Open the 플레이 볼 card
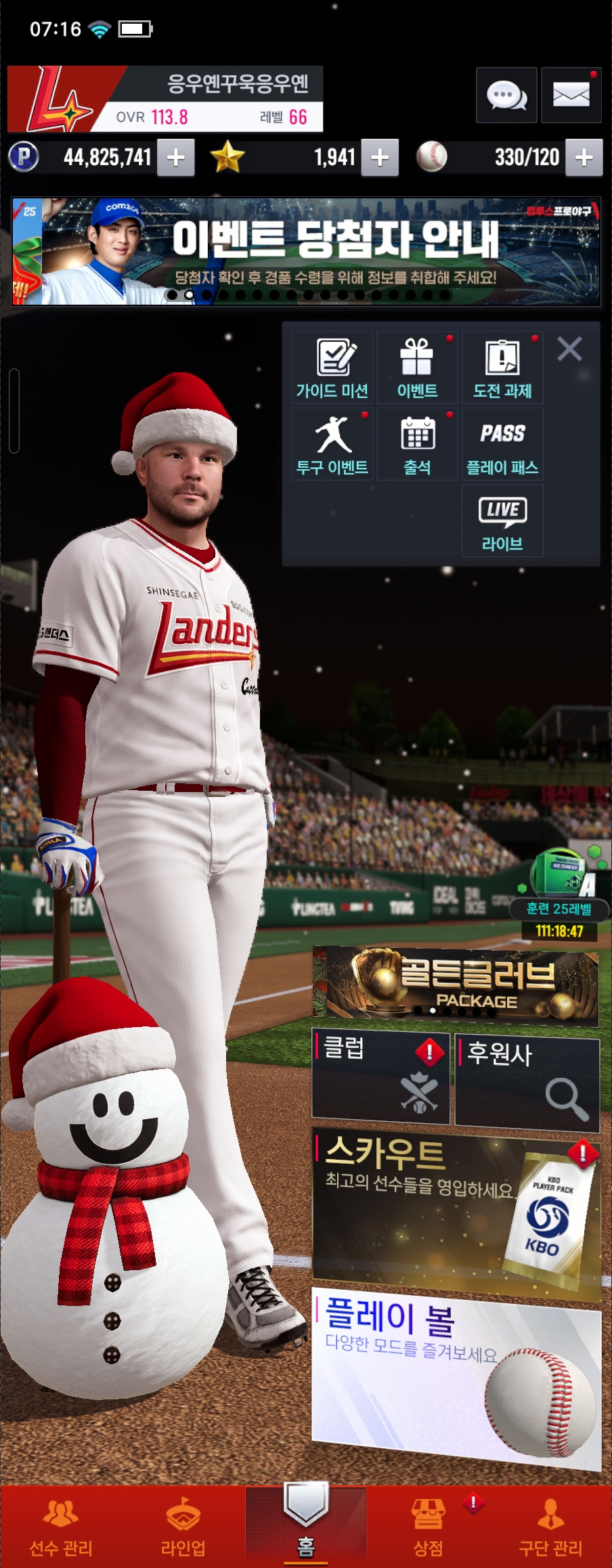This screenshot has height=1568, width=612. (456, 1374)
